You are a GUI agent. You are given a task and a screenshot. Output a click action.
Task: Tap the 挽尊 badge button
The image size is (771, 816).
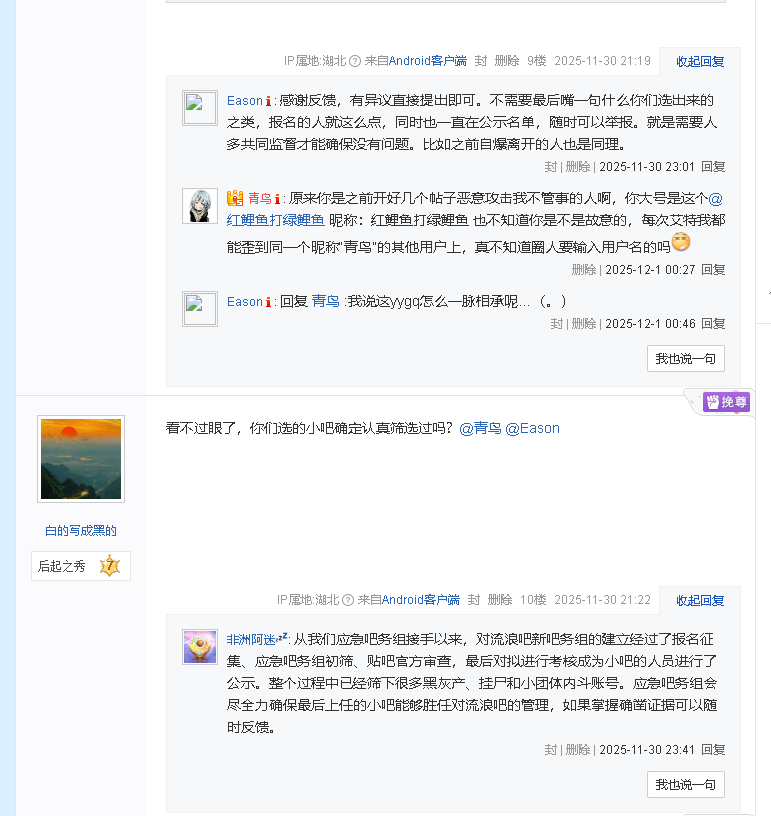[727, 402]
